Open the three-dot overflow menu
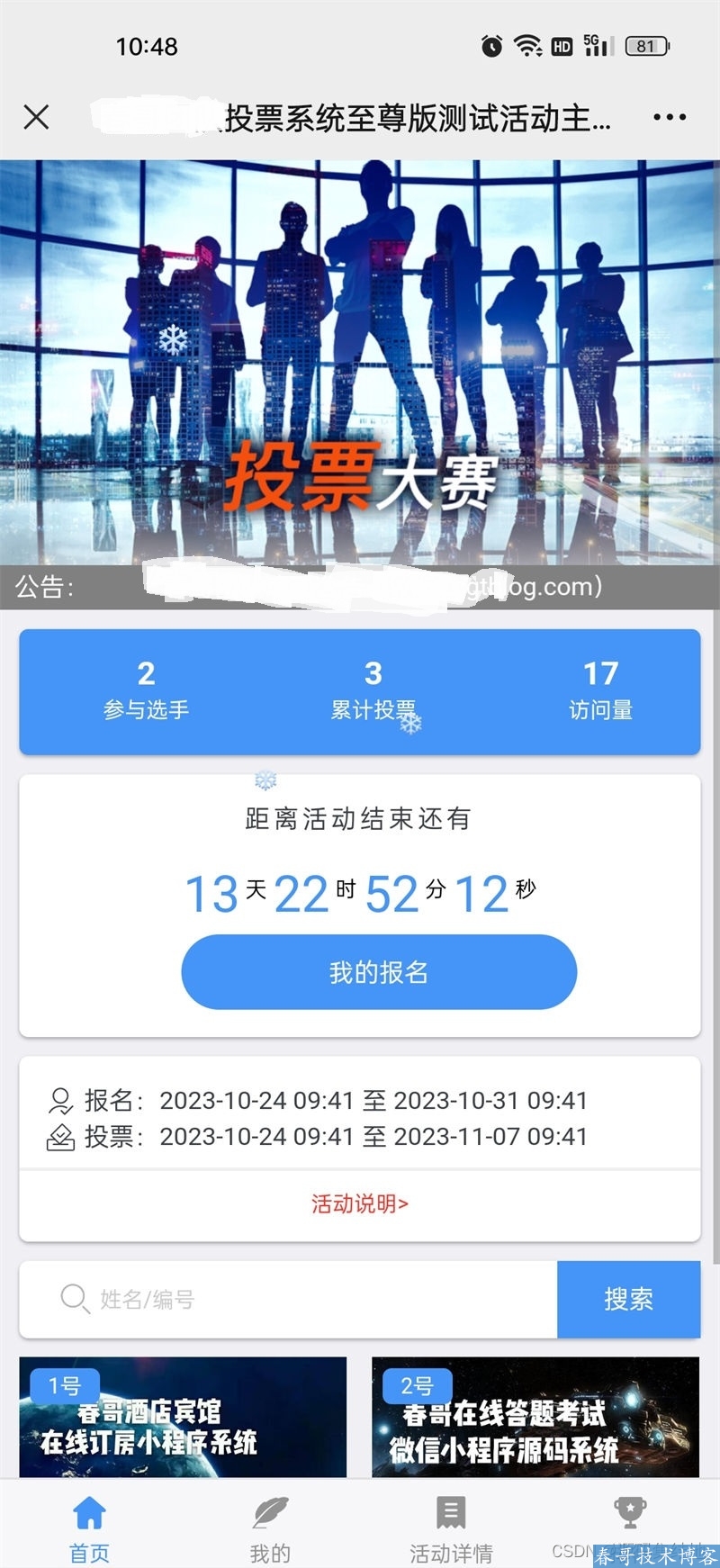The height and width of the screenshot is (1568, 720). [x=670, y=117]
